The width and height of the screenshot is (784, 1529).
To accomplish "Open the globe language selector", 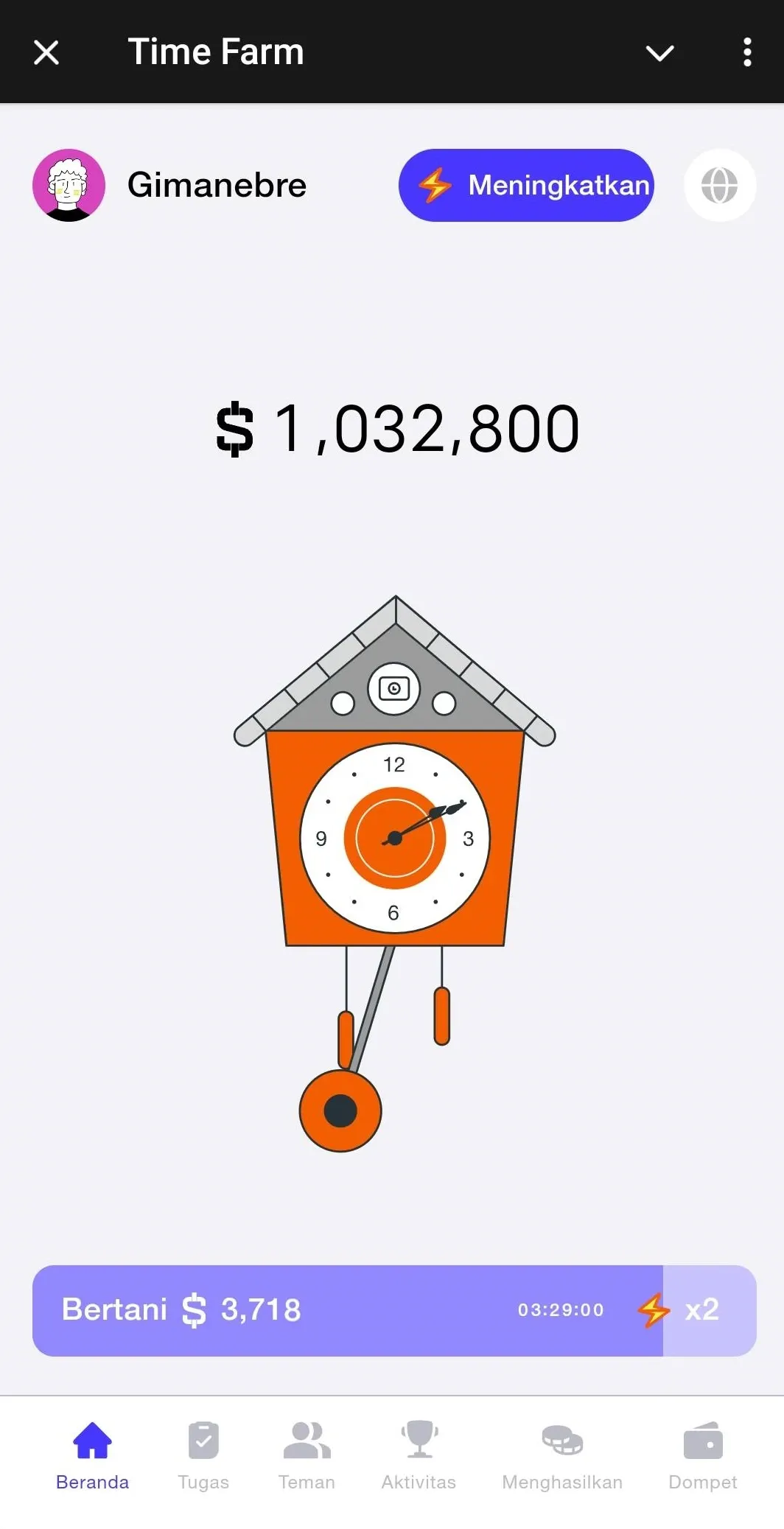I will pos(719,185).
